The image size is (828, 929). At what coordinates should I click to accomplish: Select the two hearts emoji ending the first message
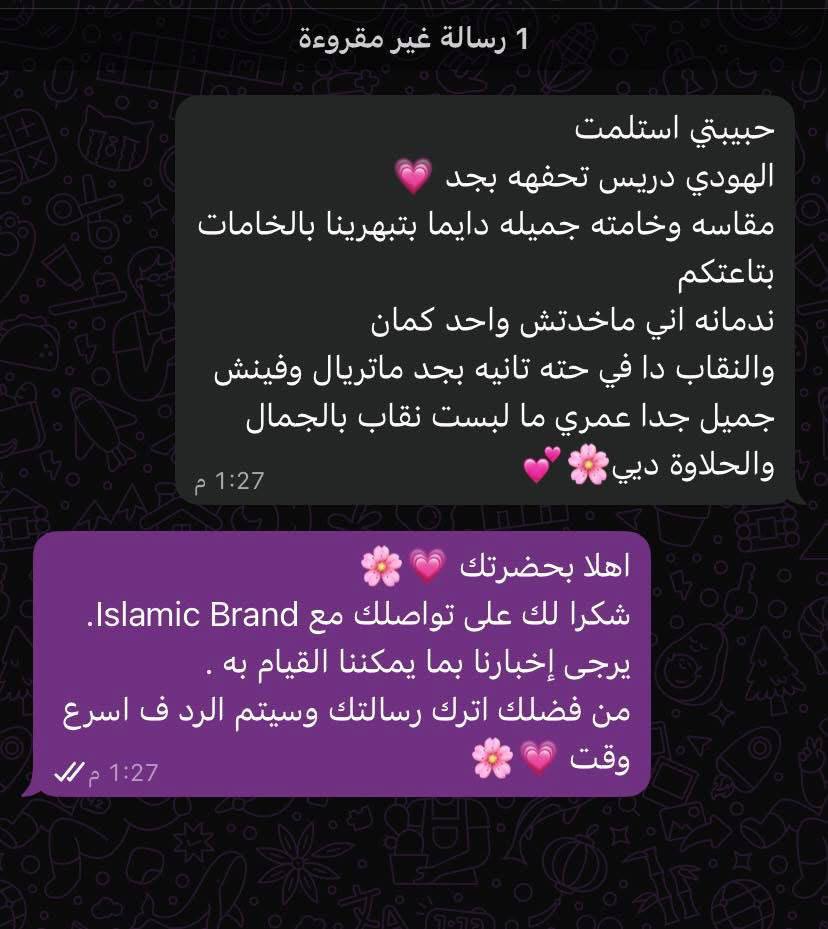[536, 467]
